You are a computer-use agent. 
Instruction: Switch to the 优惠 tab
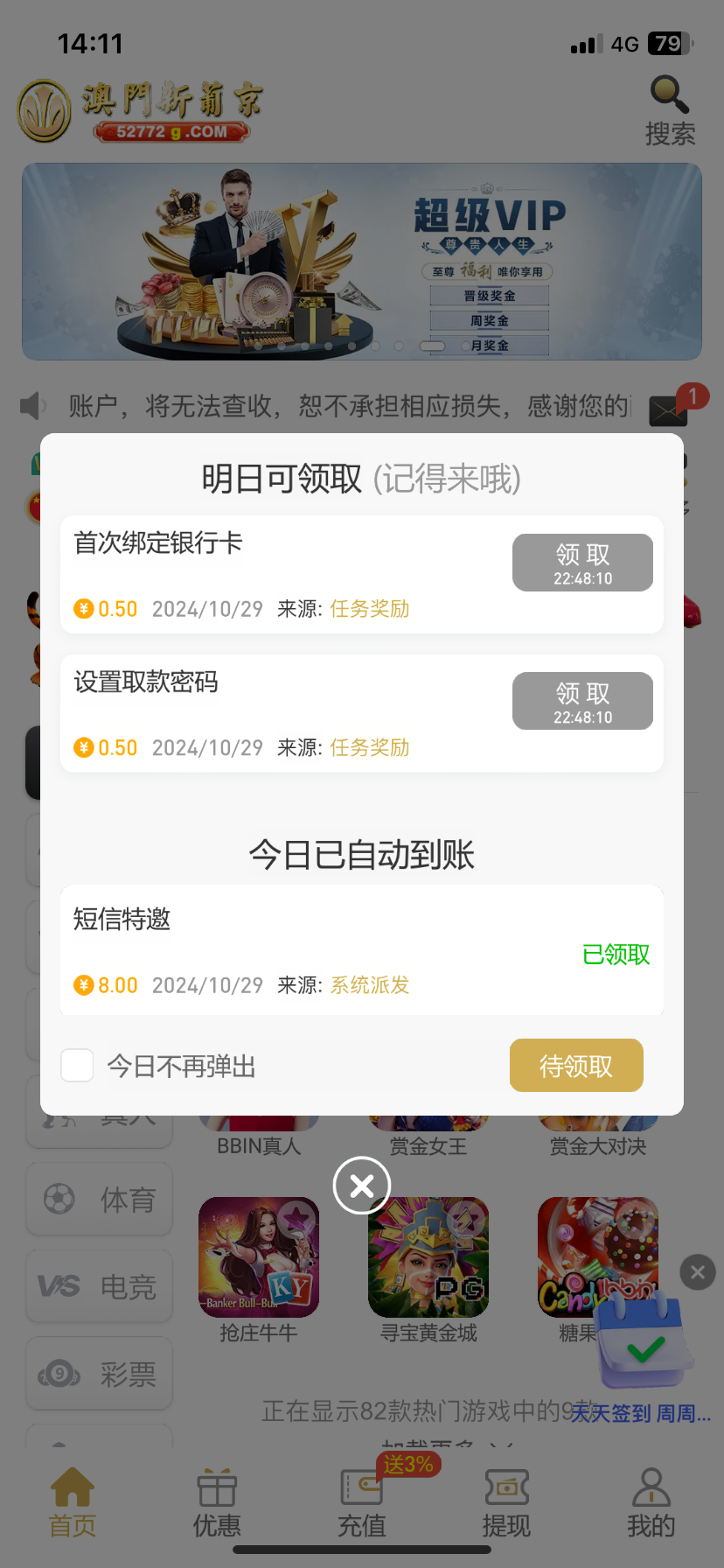click(x=217, y=1503)
